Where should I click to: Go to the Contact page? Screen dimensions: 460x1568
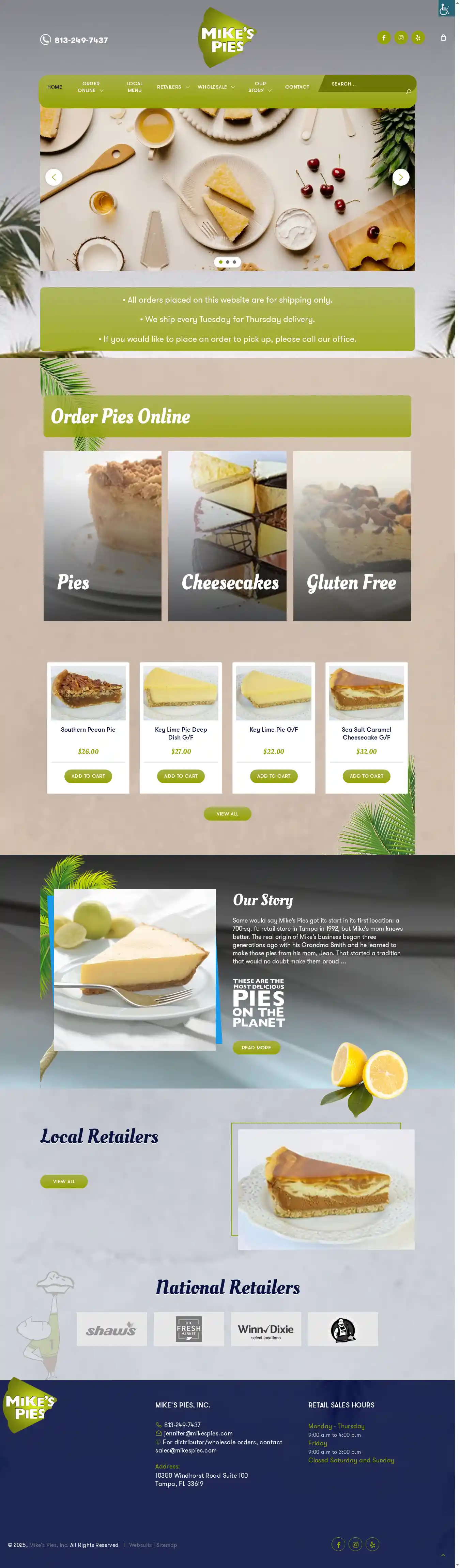click(297, 87)
